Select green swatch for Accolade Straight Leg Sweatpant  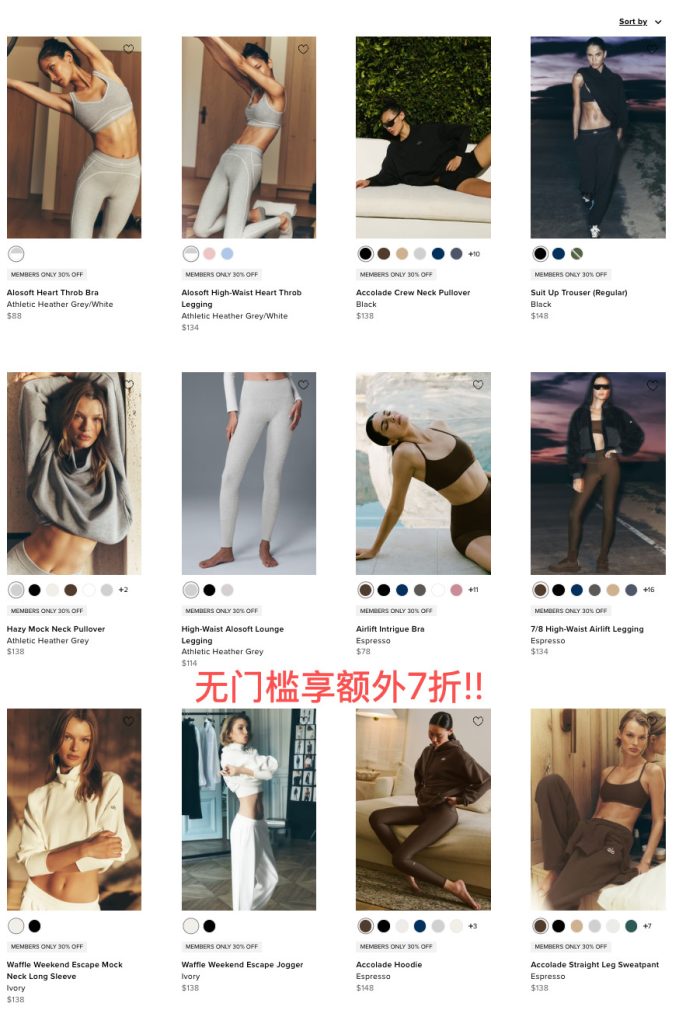pos(631,926)
